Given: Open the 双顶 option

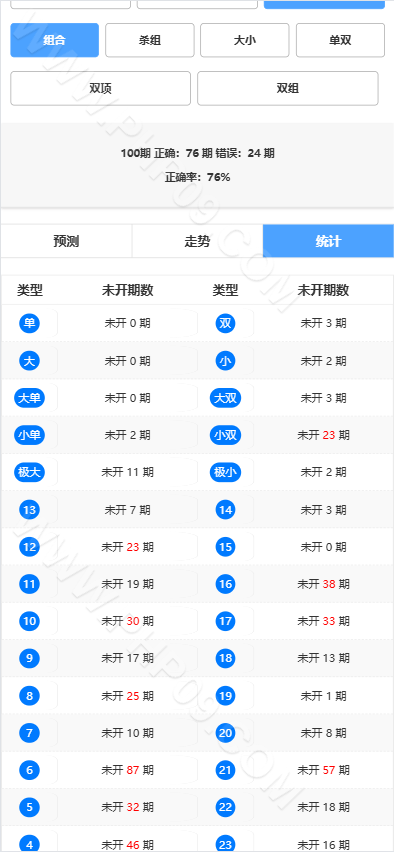Looking at the screenshot, I should pyautogui.click(x=101, y=89).
